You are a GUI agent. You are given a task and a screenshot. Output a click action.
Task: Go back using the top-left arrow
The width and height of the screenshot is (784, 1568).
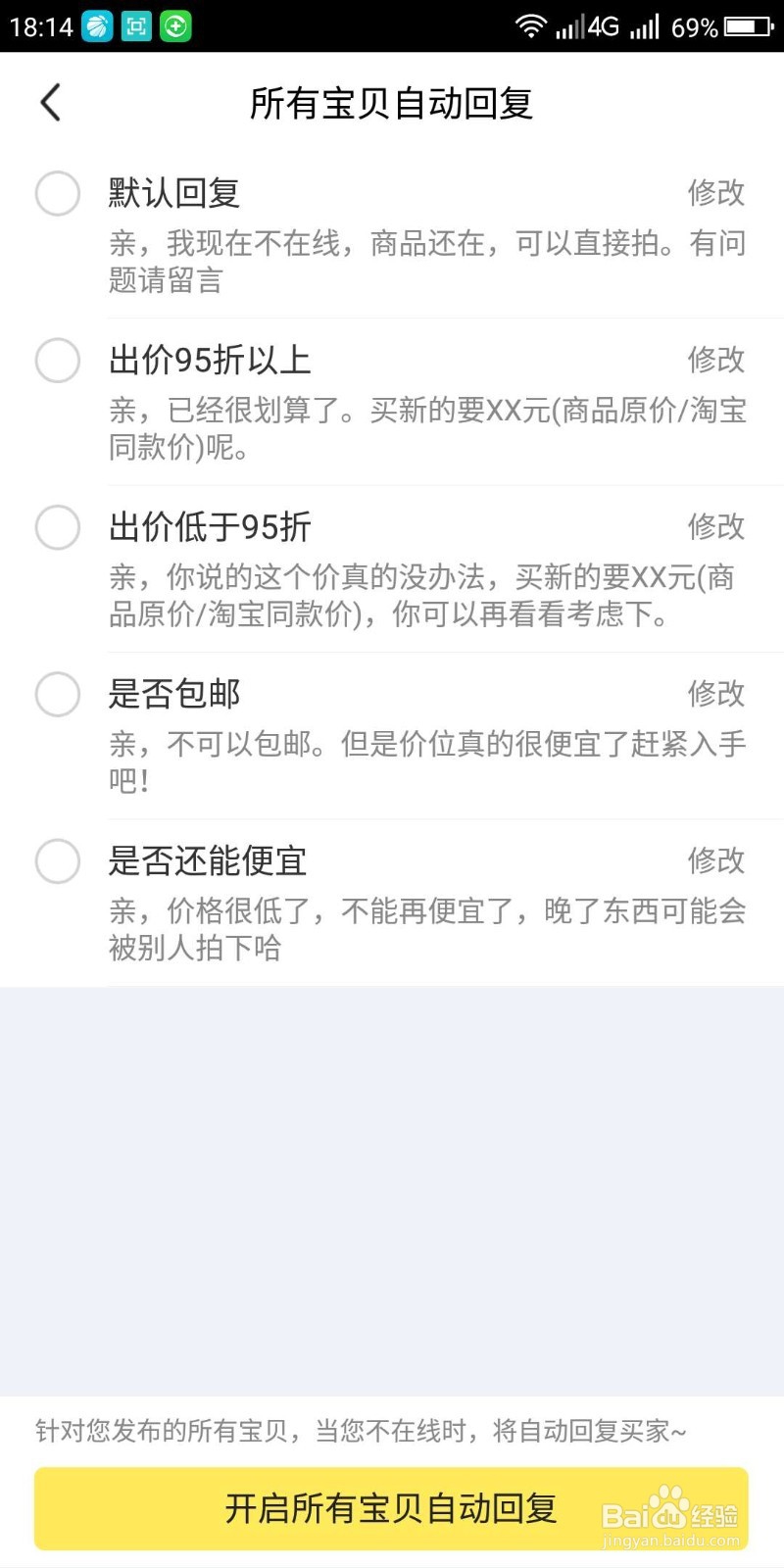click(x=51, y=103)
